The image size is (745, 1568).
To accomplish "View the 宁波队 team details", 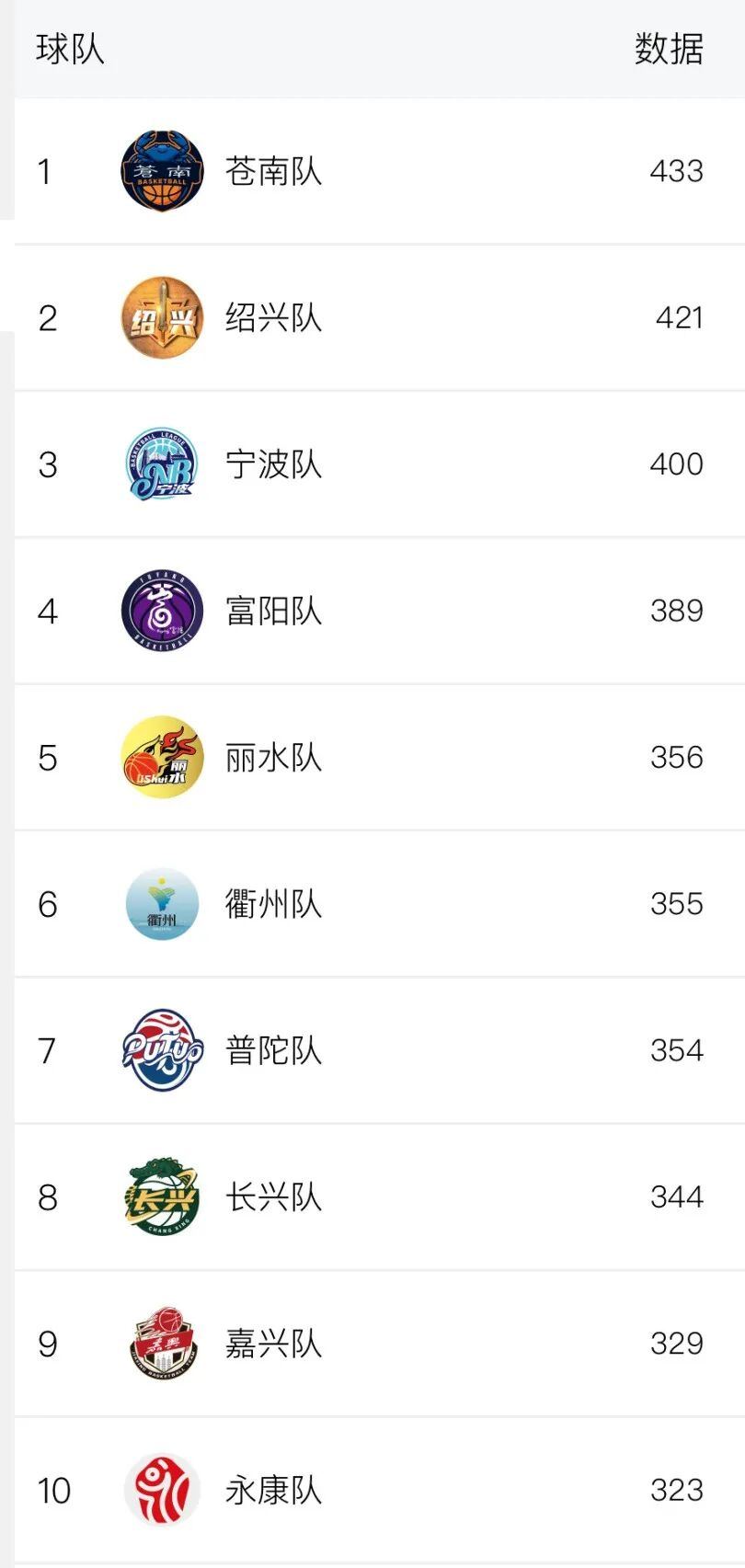I will coord(273,464).
